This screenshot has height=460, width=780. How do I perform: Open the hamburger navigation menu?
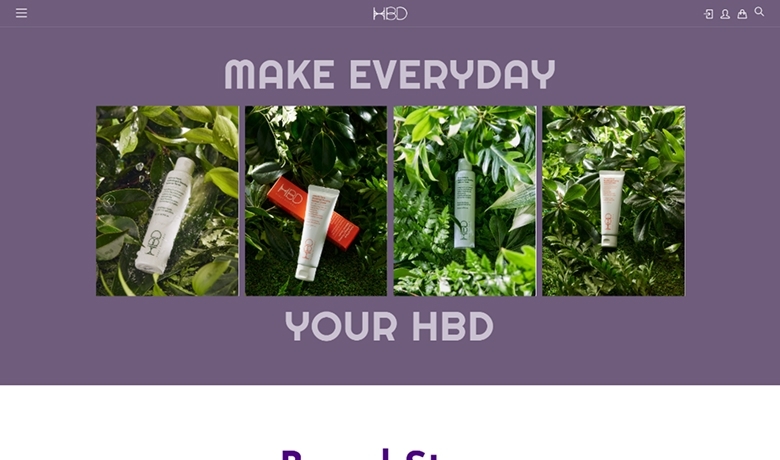pyautogui.click(x=21, y=13)
